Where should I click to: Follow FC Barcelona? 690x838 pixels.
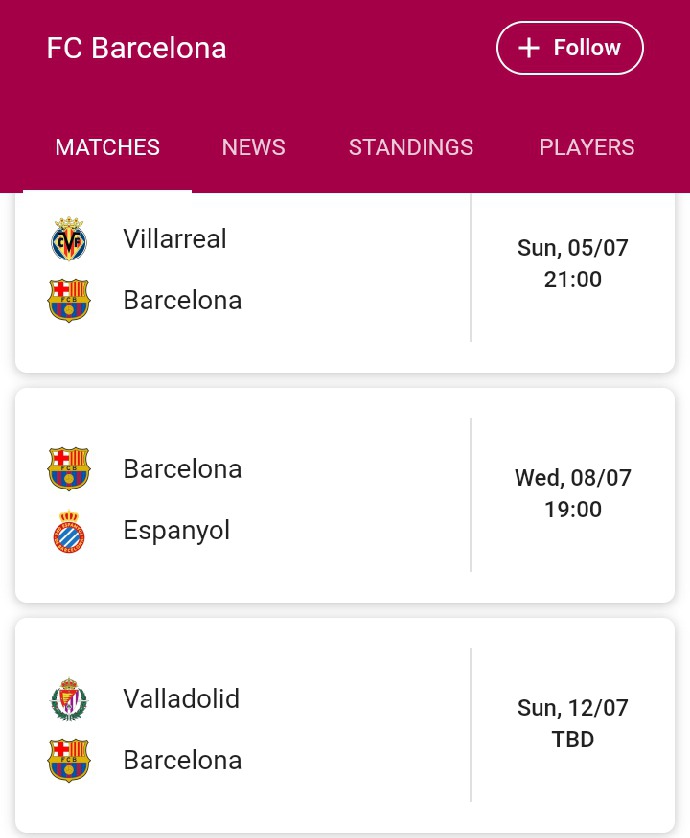point(569,48)
